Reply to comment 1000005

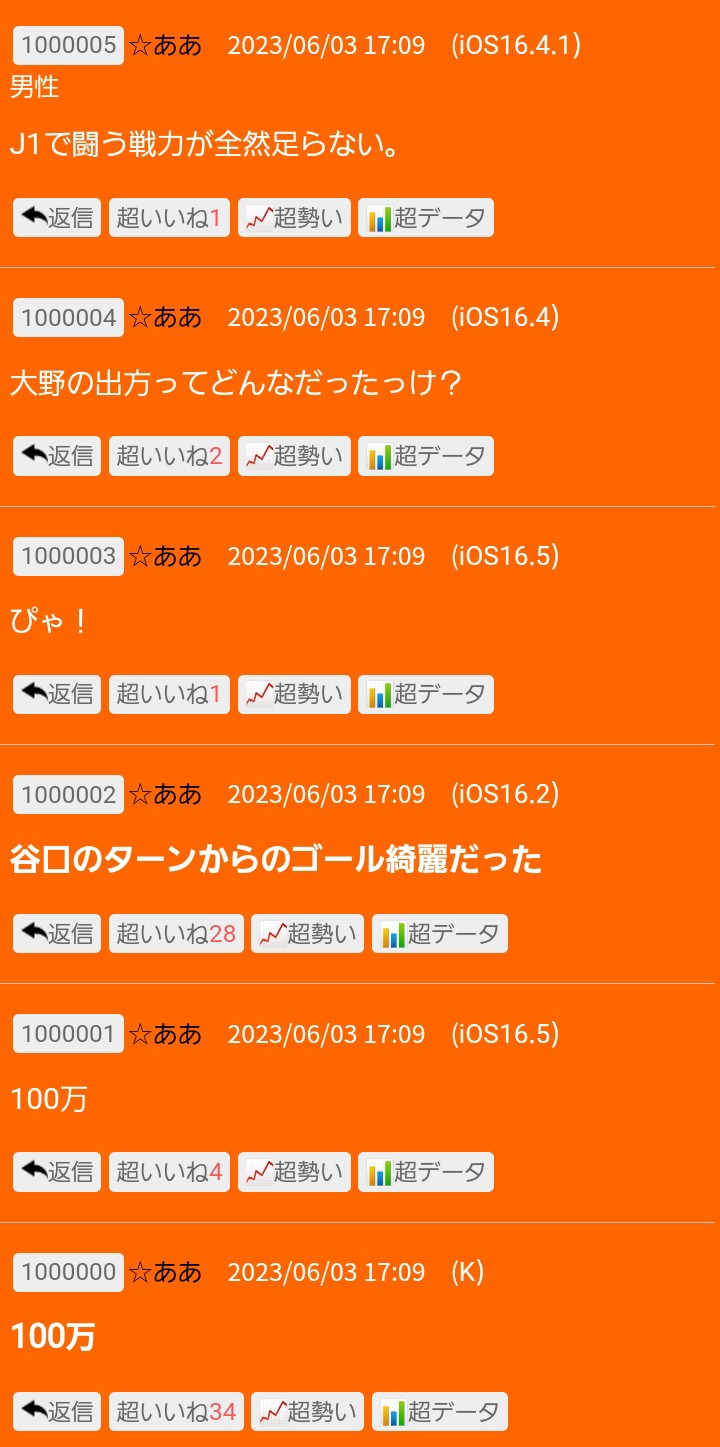[x=57, y=217]
